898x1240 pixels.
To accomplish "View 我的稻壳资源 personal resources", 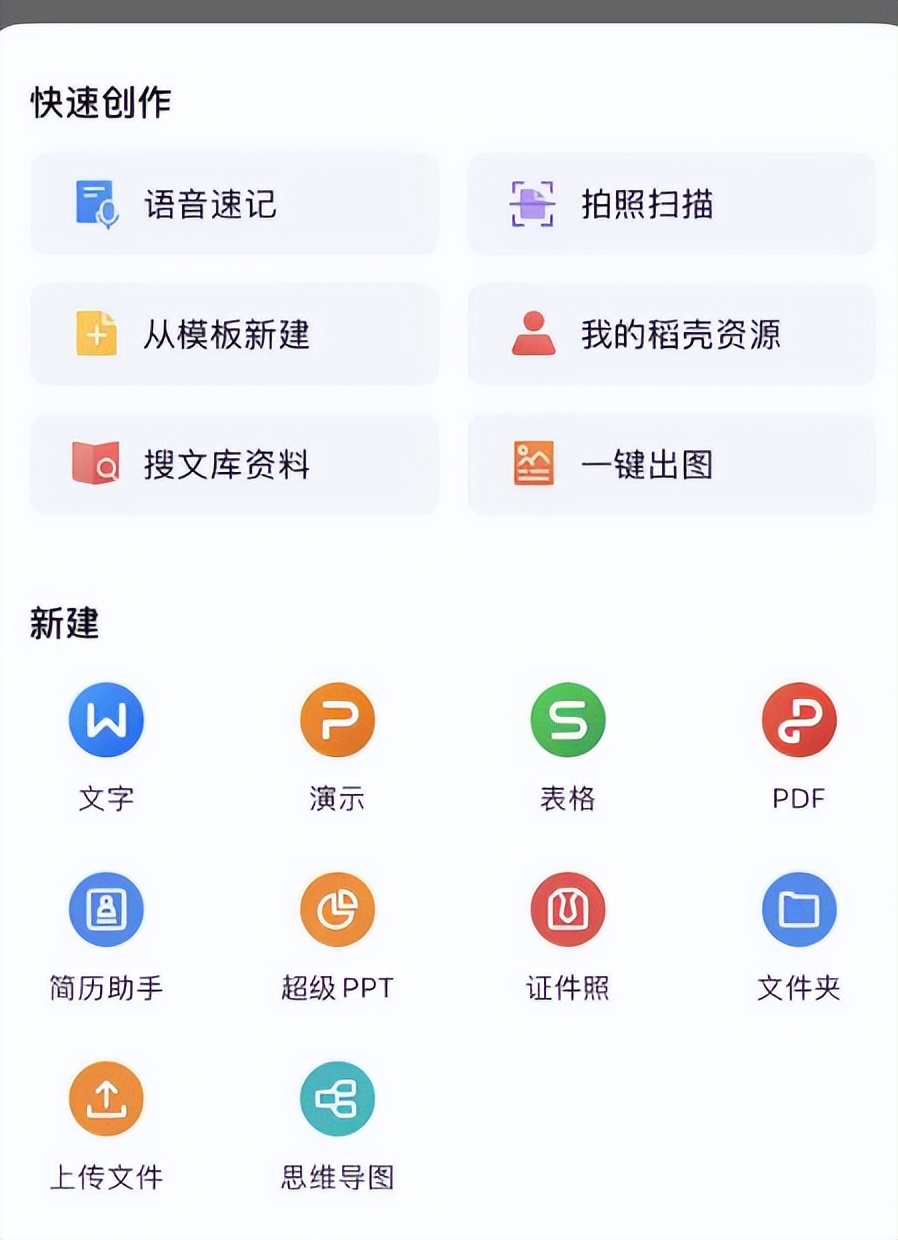I will click(x=670, y=334).
